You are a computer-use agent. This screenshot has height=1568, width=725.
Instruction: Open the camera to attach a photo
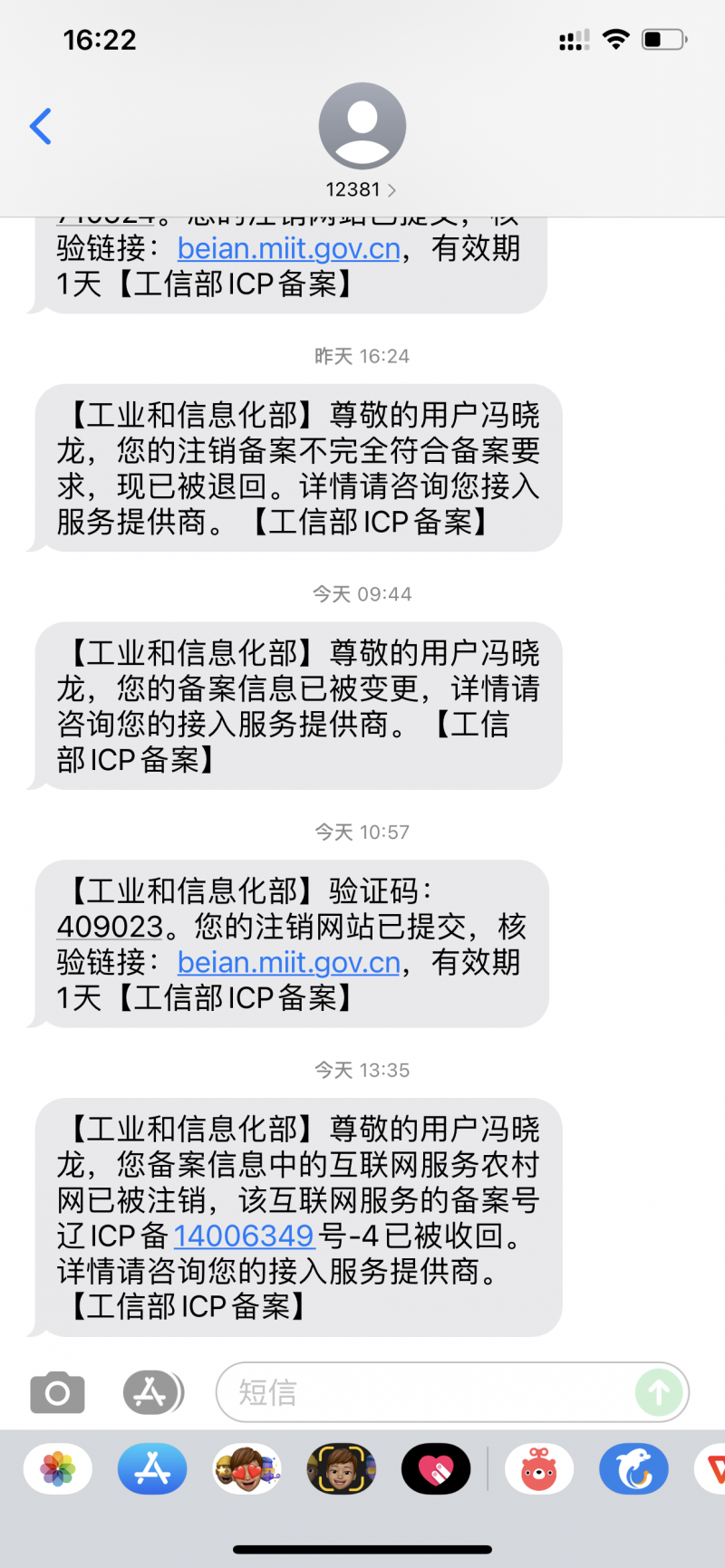(x=57, y=1392)
